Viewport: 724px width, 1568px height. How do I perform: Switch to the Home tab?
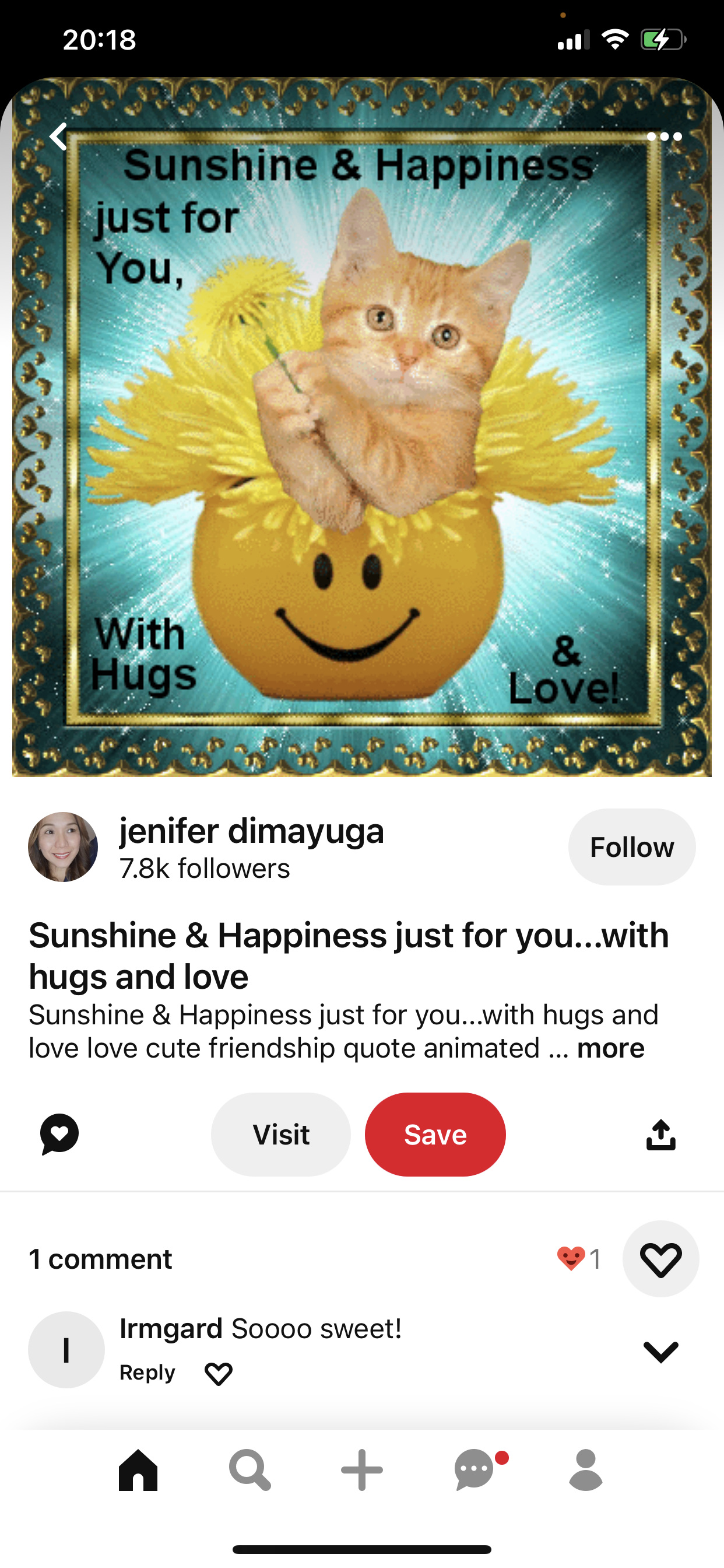139,1470
